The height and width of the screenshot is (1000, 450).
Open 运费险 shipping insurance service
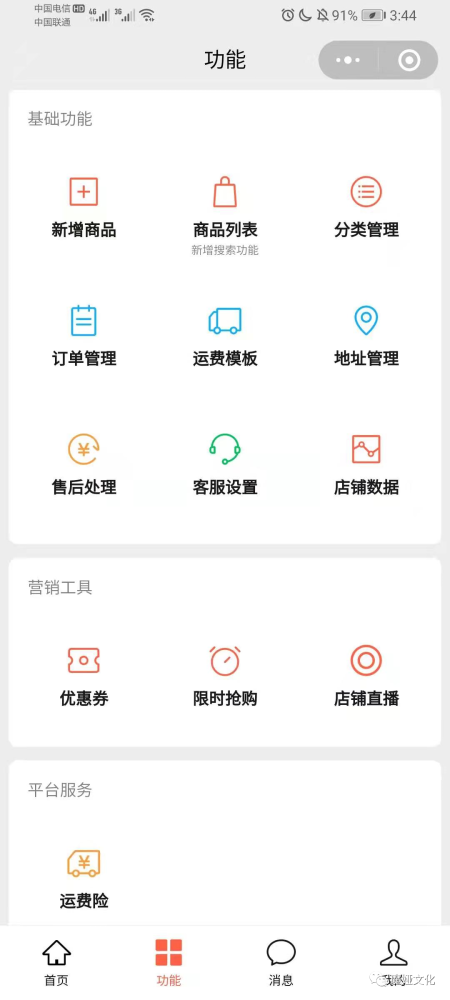point(83,879)
